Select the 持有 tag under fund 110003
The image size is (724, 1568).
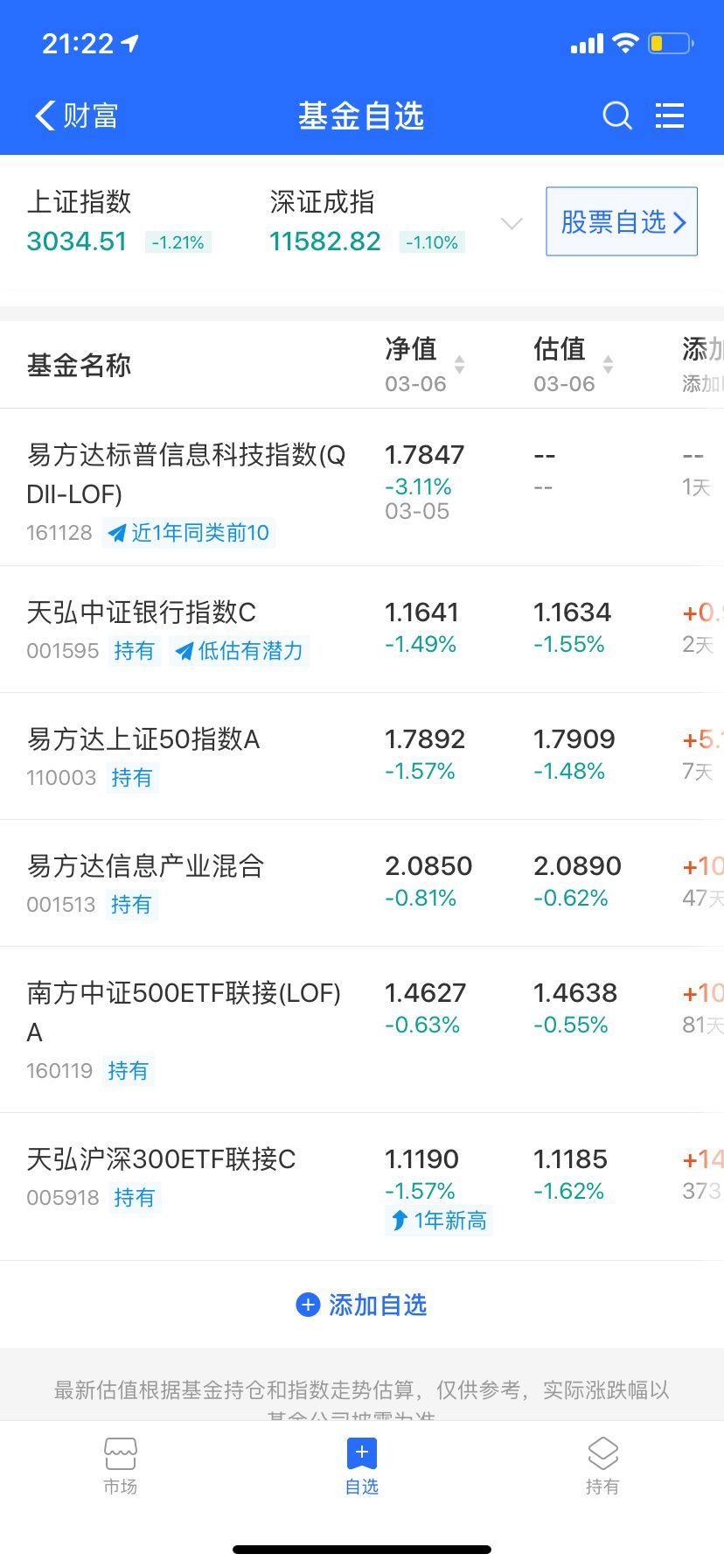tap(132, 777)
